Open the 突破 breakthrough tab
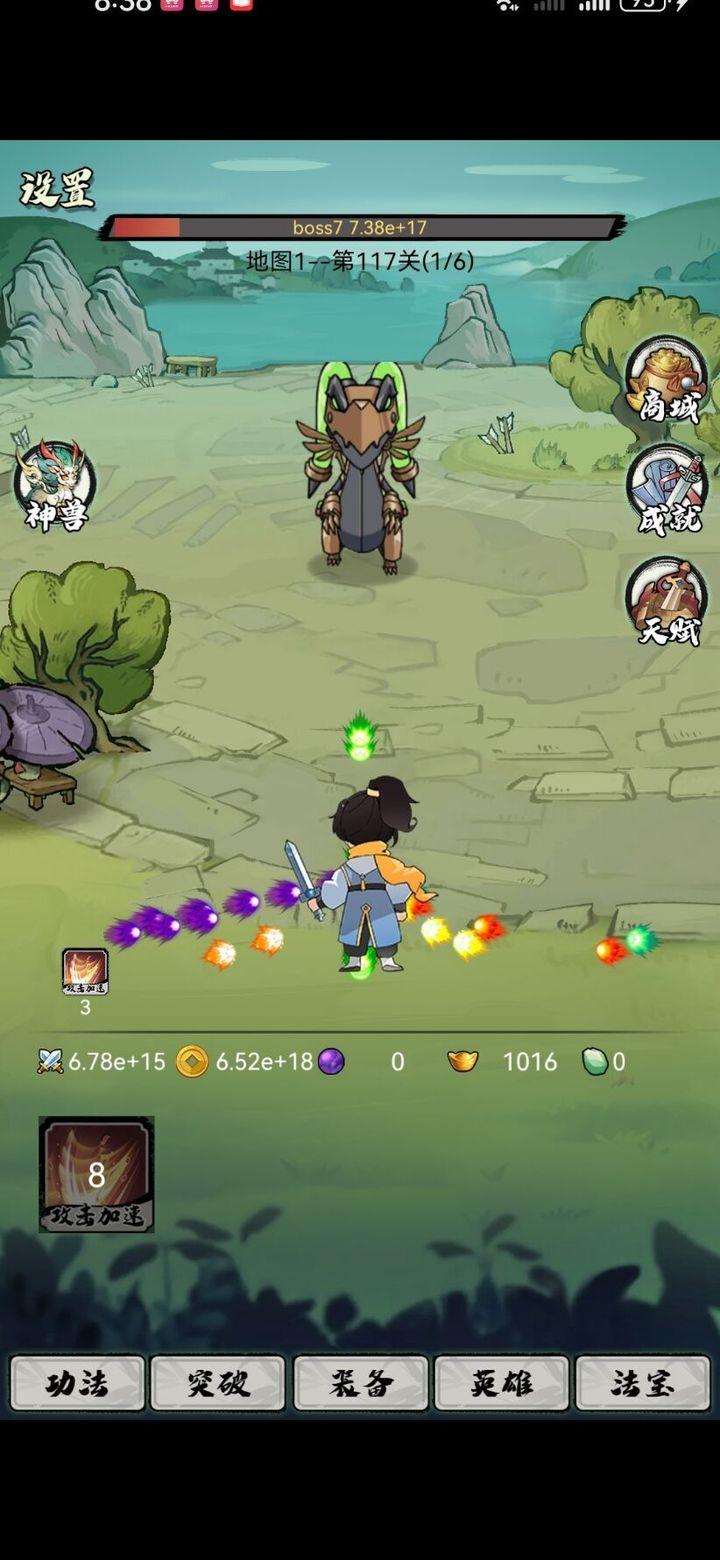The image size is (720, 1560). point(218,1383)
